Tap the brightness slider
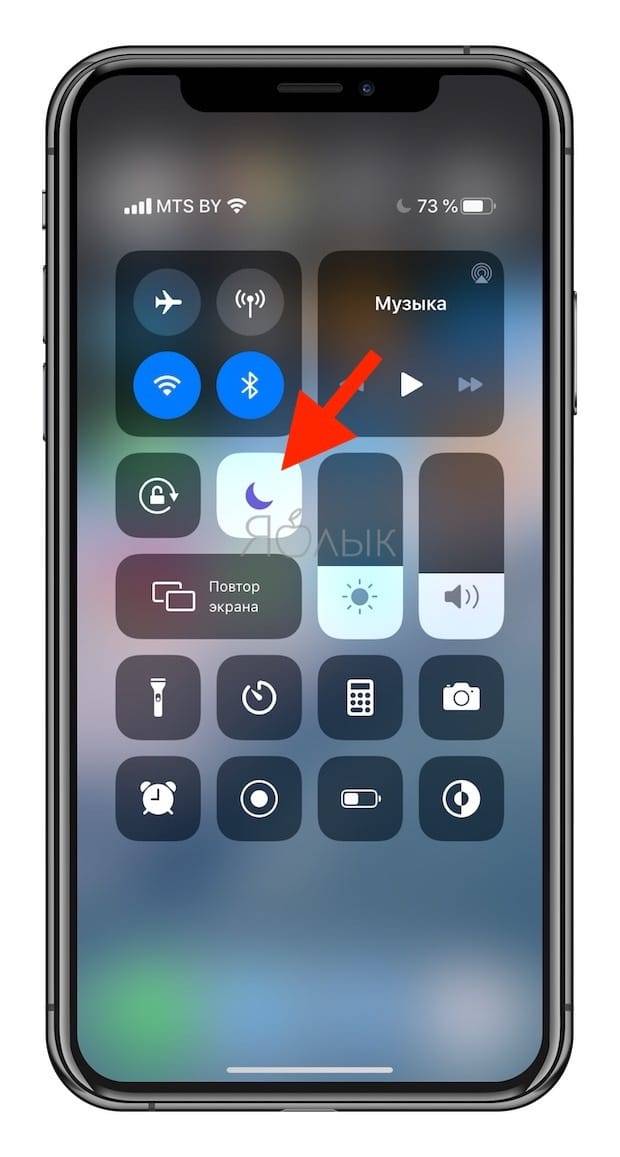 (x=360, y=545)
